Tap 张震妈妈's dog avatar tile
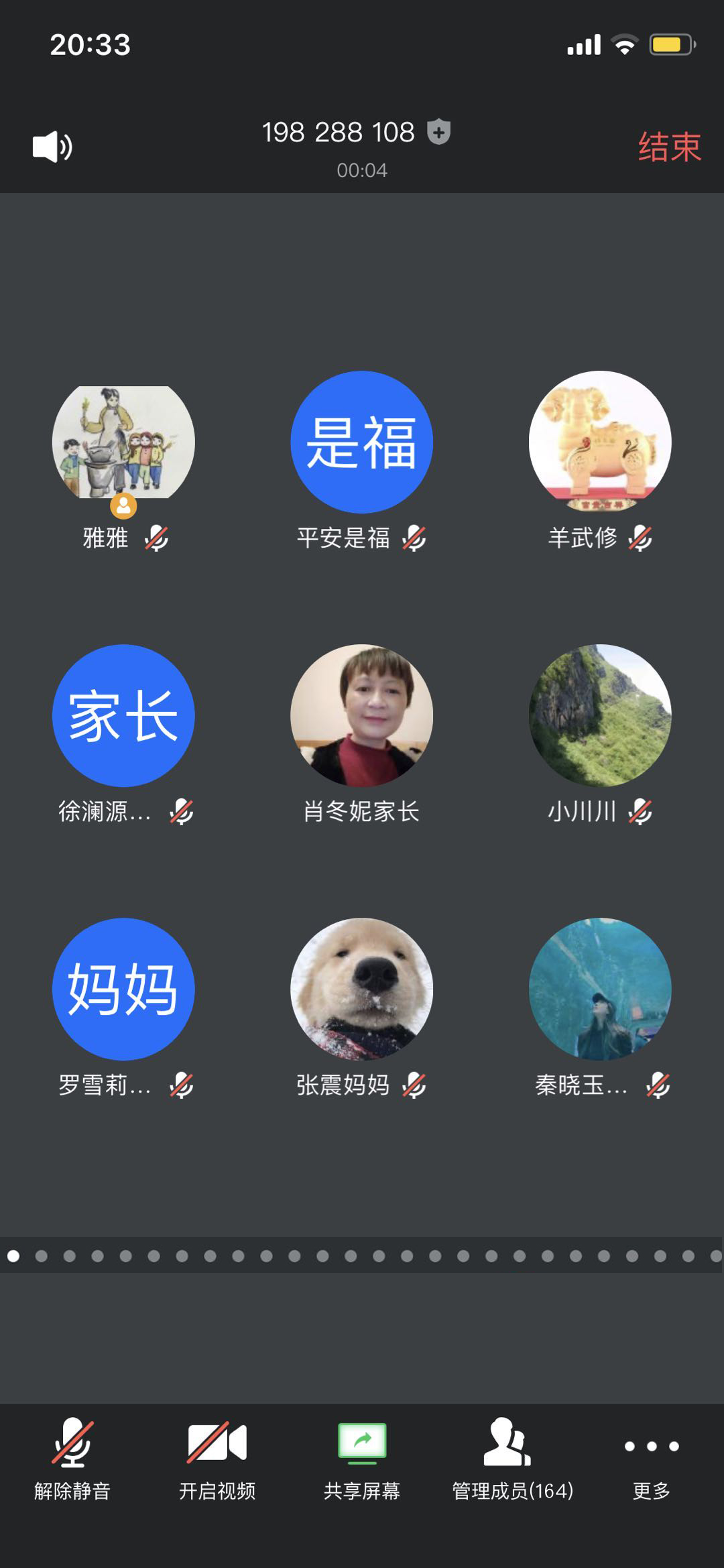The width and height of the screenshot is (724, 1568). pyautogui.click(x=362, y=989)
